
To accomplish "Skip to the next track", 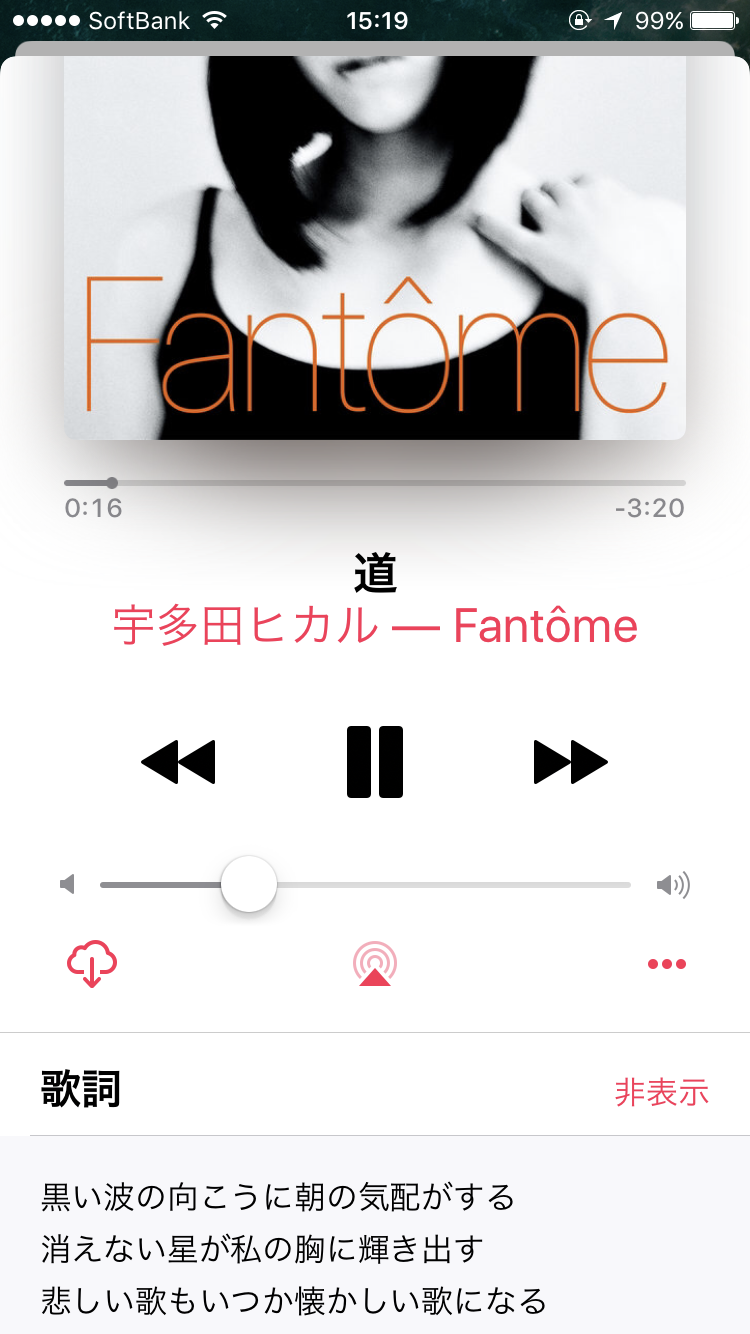I will coord(568,762).
